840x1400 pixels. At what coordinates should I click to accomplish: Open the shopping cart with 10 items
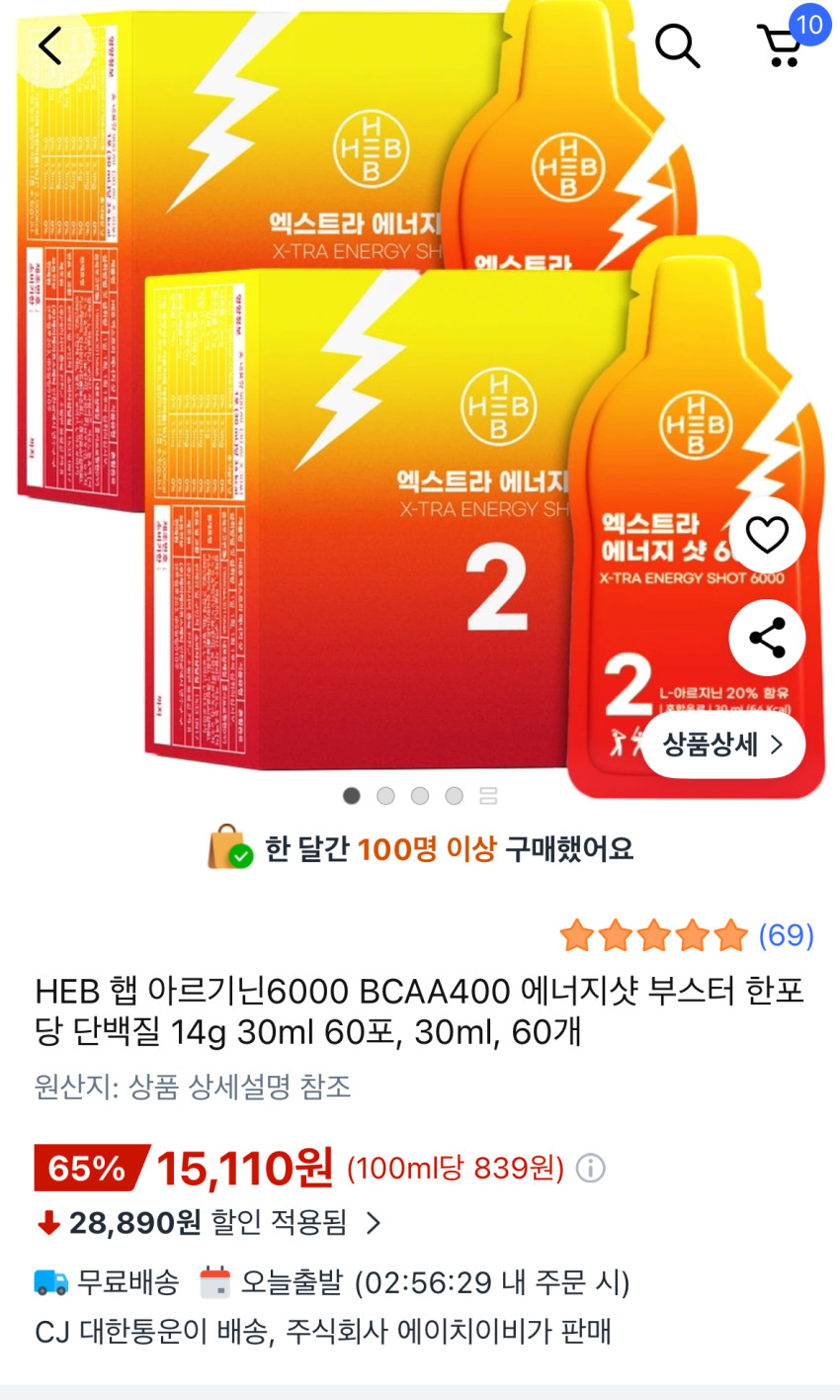coord(783,45)
